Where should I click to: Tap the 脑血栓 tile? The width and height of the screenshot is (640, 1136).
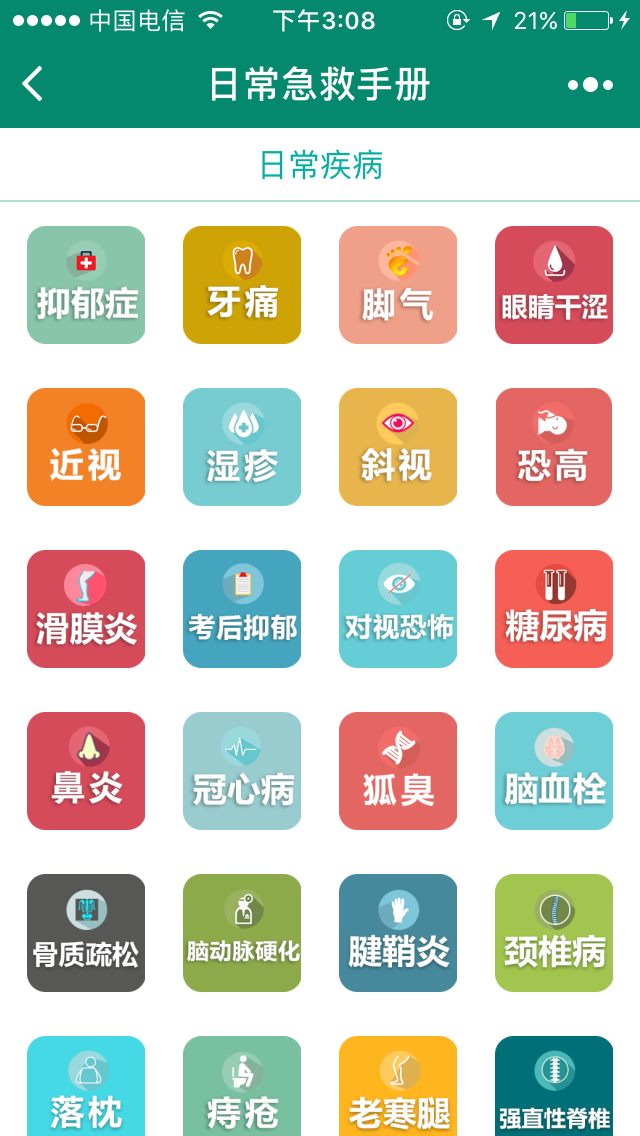[554, 771]
